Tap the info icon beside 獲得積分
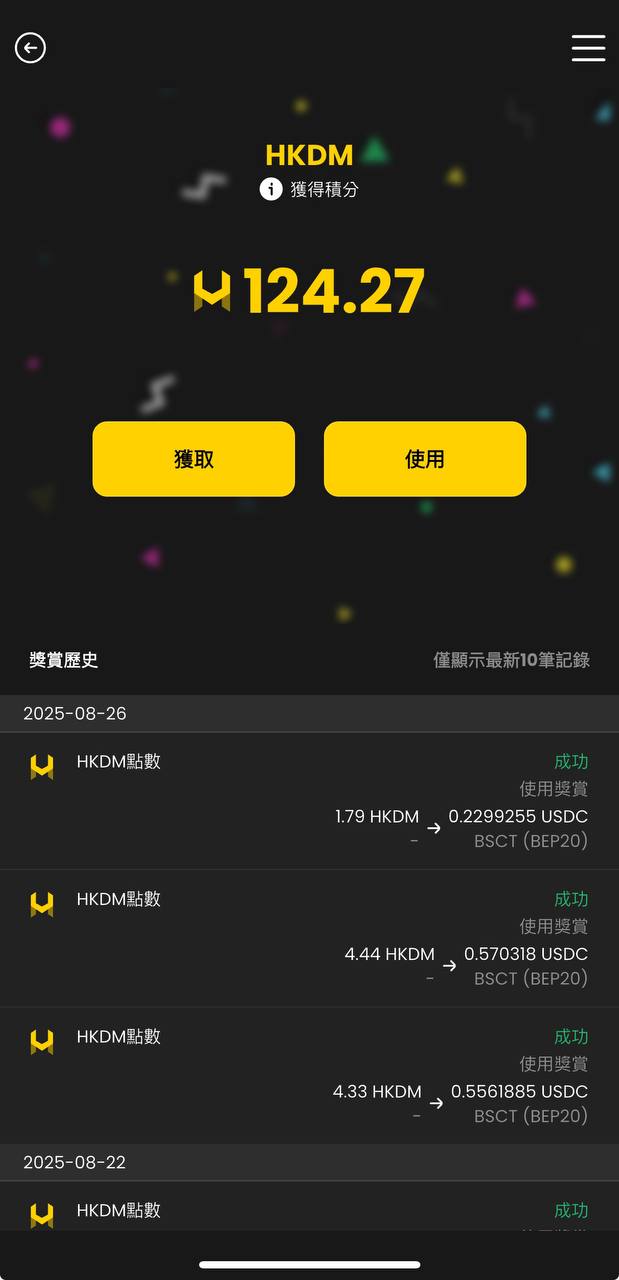Screen dimensions: 619x1280 point(271,188)
